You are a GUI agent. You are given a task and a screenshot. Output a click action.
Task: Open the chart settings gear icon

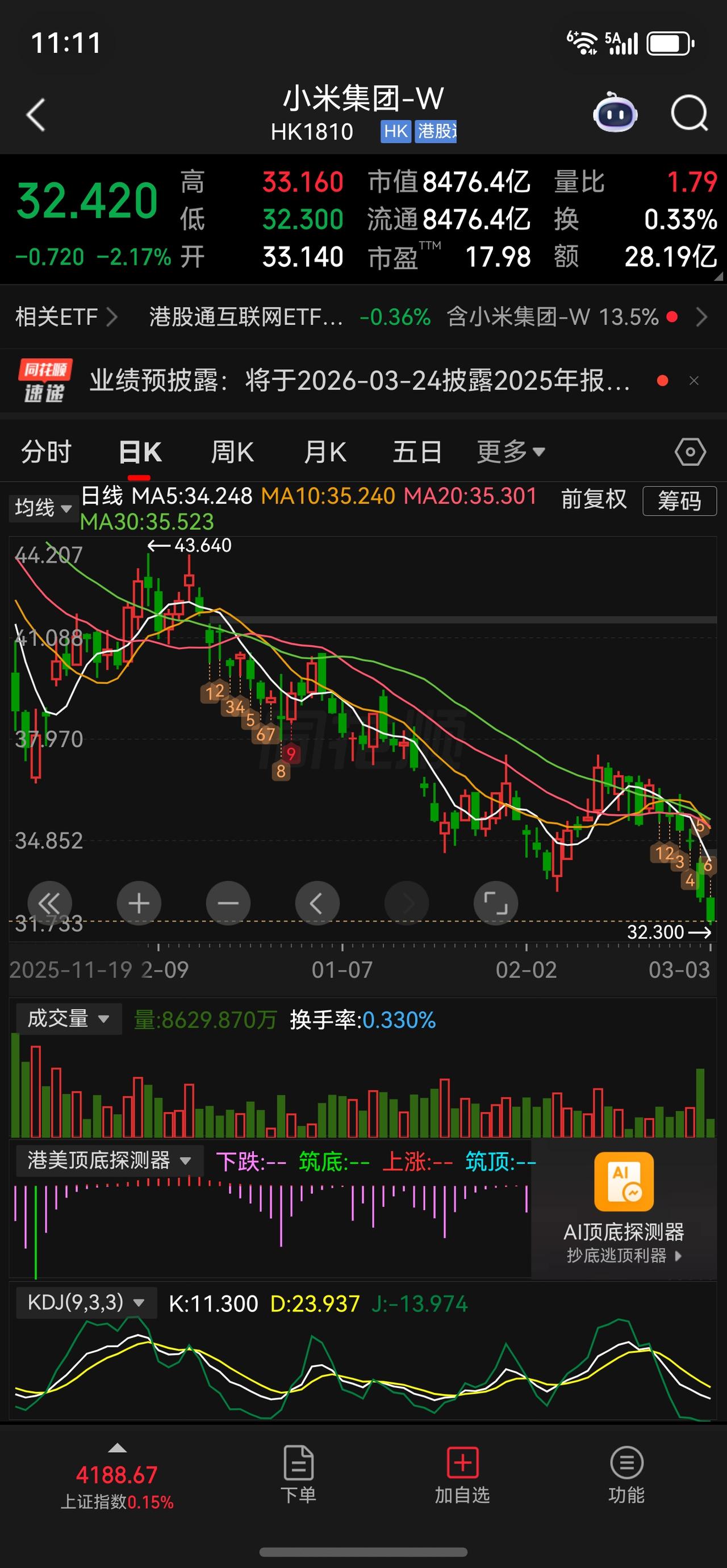(x=690, y=450)
